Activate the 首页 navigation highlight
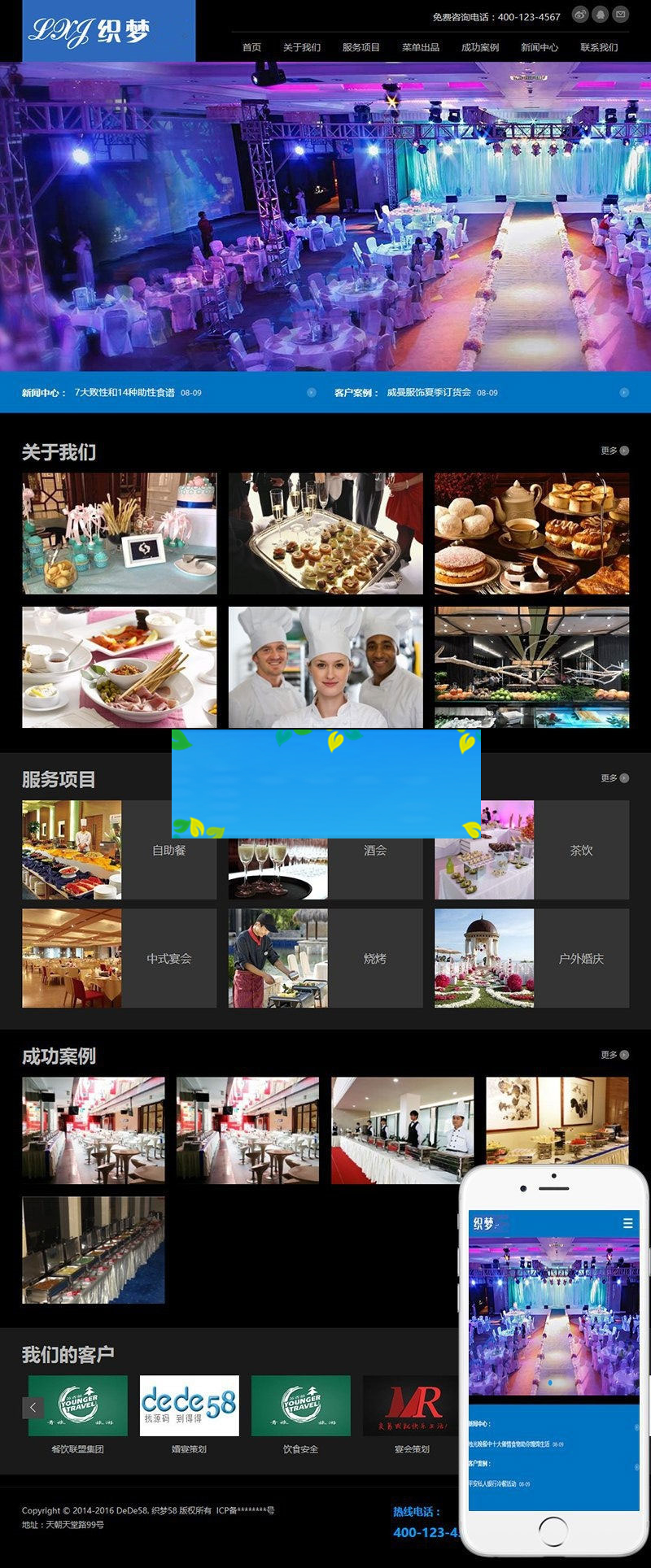 251,46
